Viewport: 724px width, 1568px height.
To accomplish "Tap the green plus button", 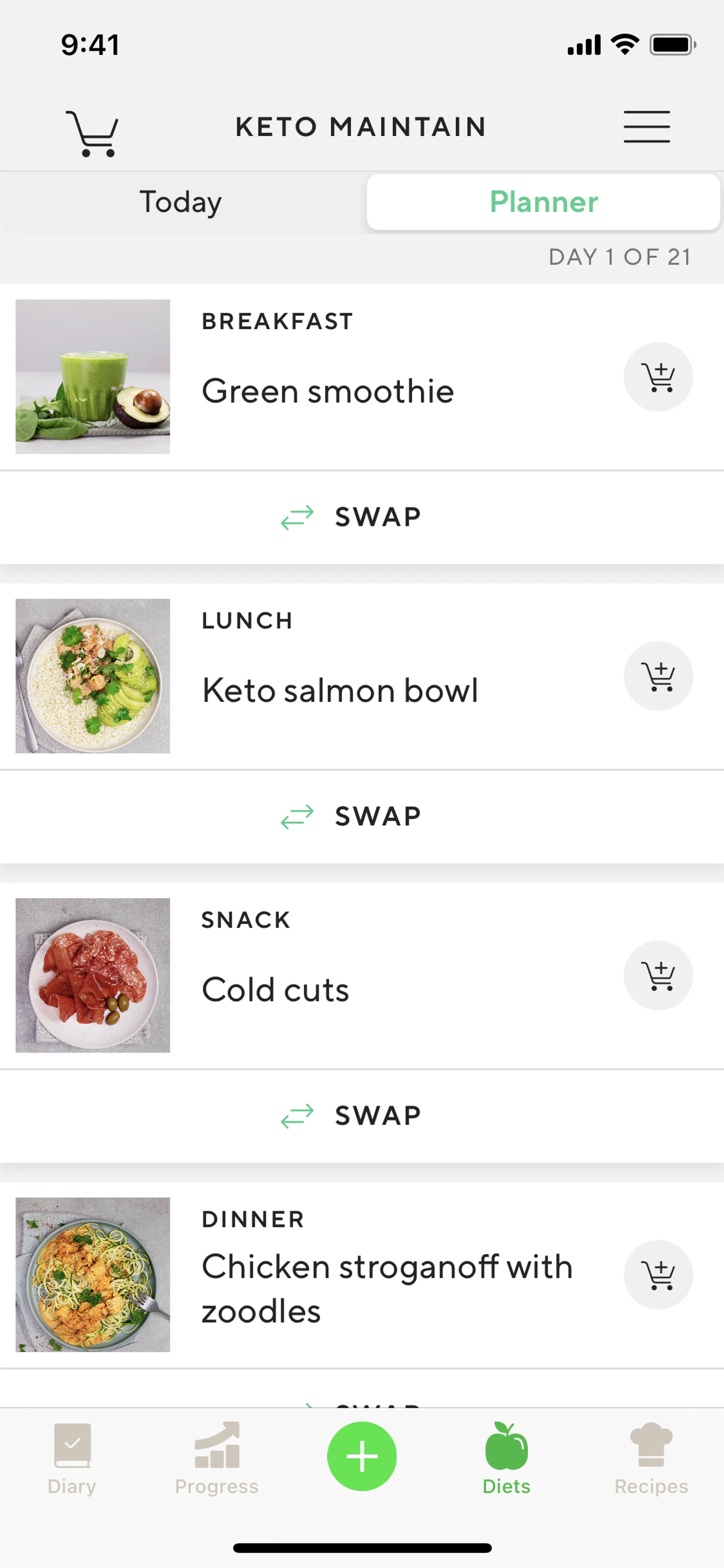I will (362, 1456).
